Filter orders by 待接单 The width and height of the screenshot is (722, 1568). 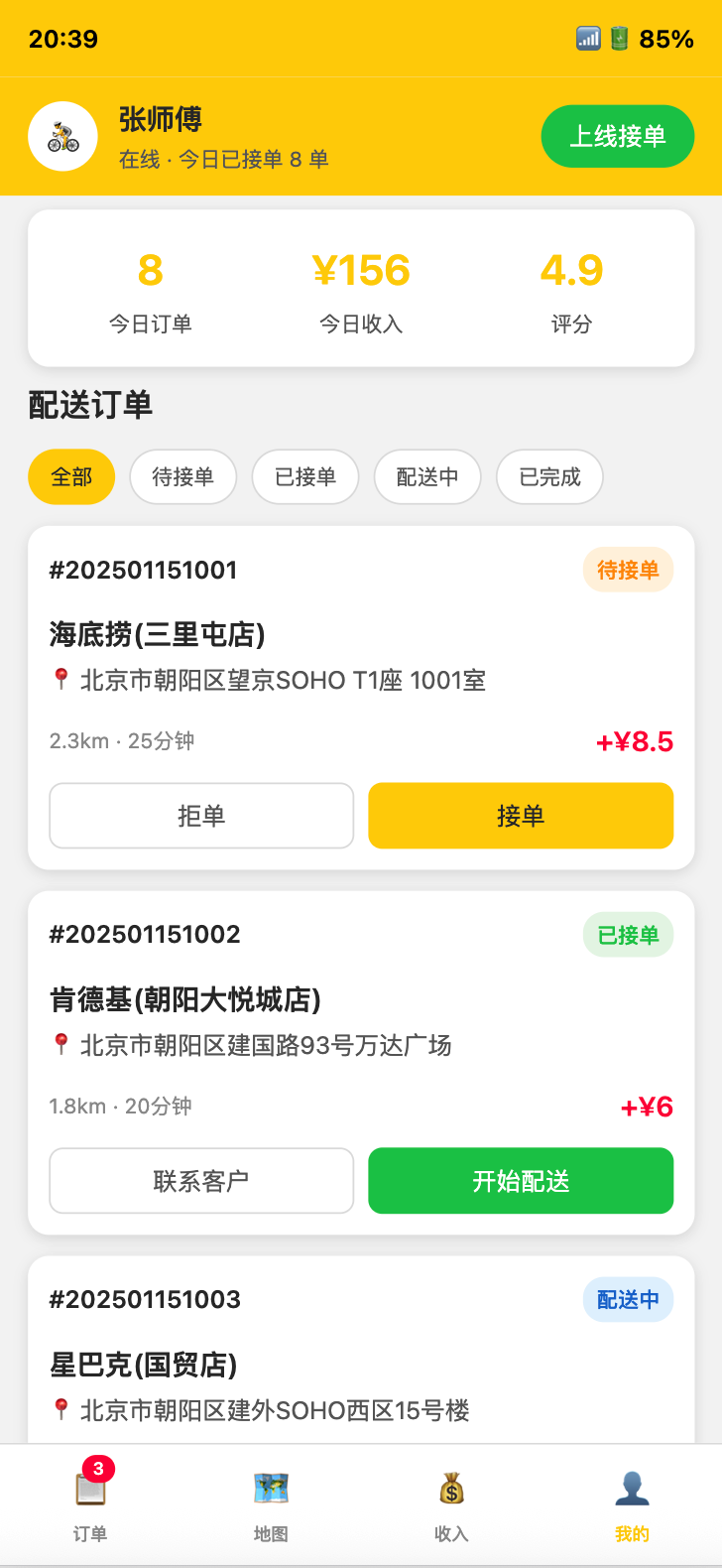click(x=183, y=476)
